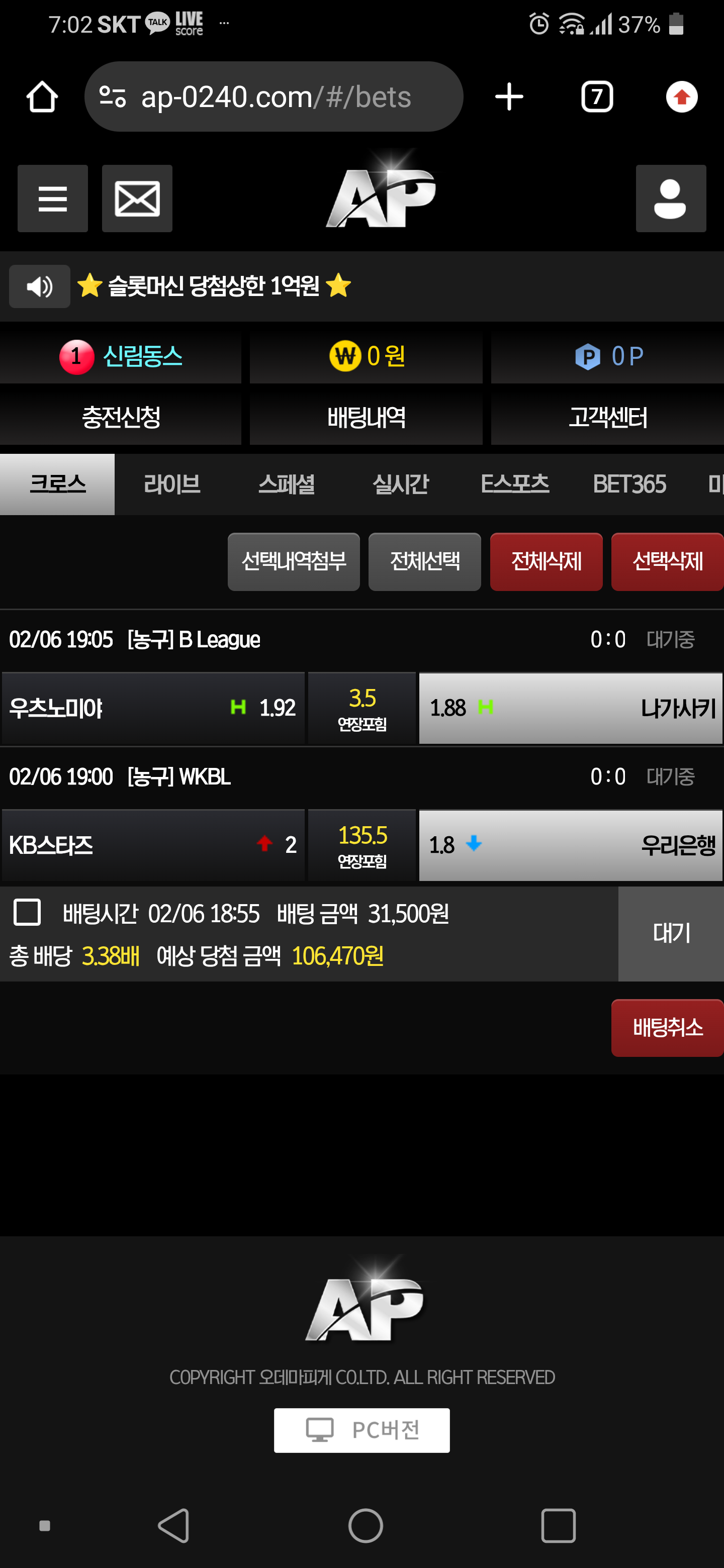The image size is (724, 1568).
Task: Open the user profile icon
Action: tap(670, 199)
